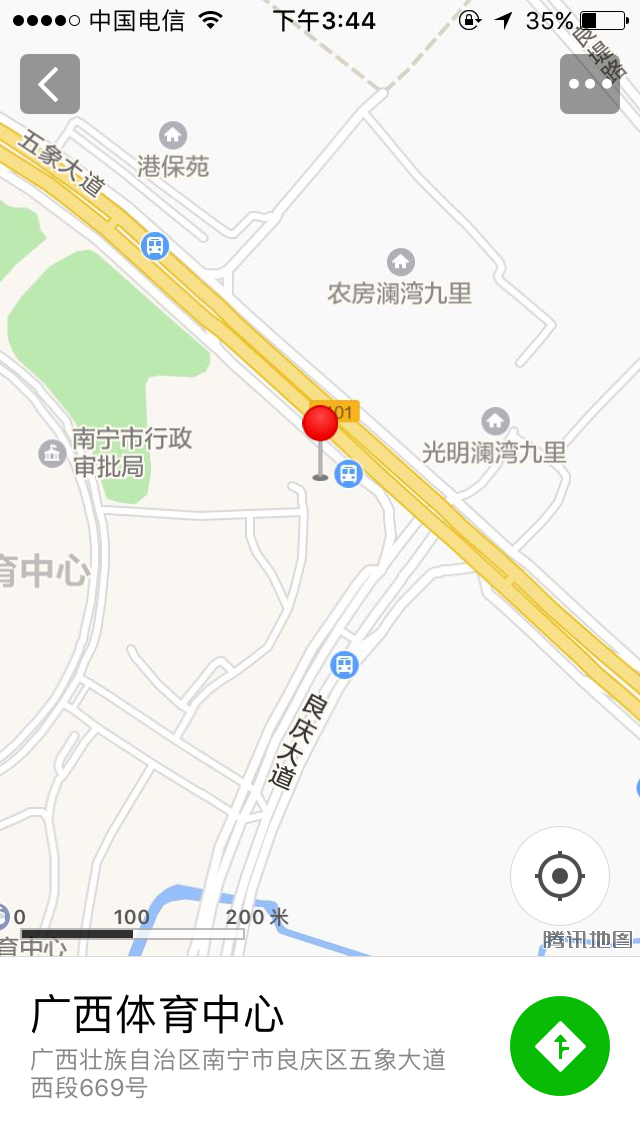Select the 南宁市行政审批局 marker
The width and height of the screenshot is (640, 1136).
coord(52,454)
